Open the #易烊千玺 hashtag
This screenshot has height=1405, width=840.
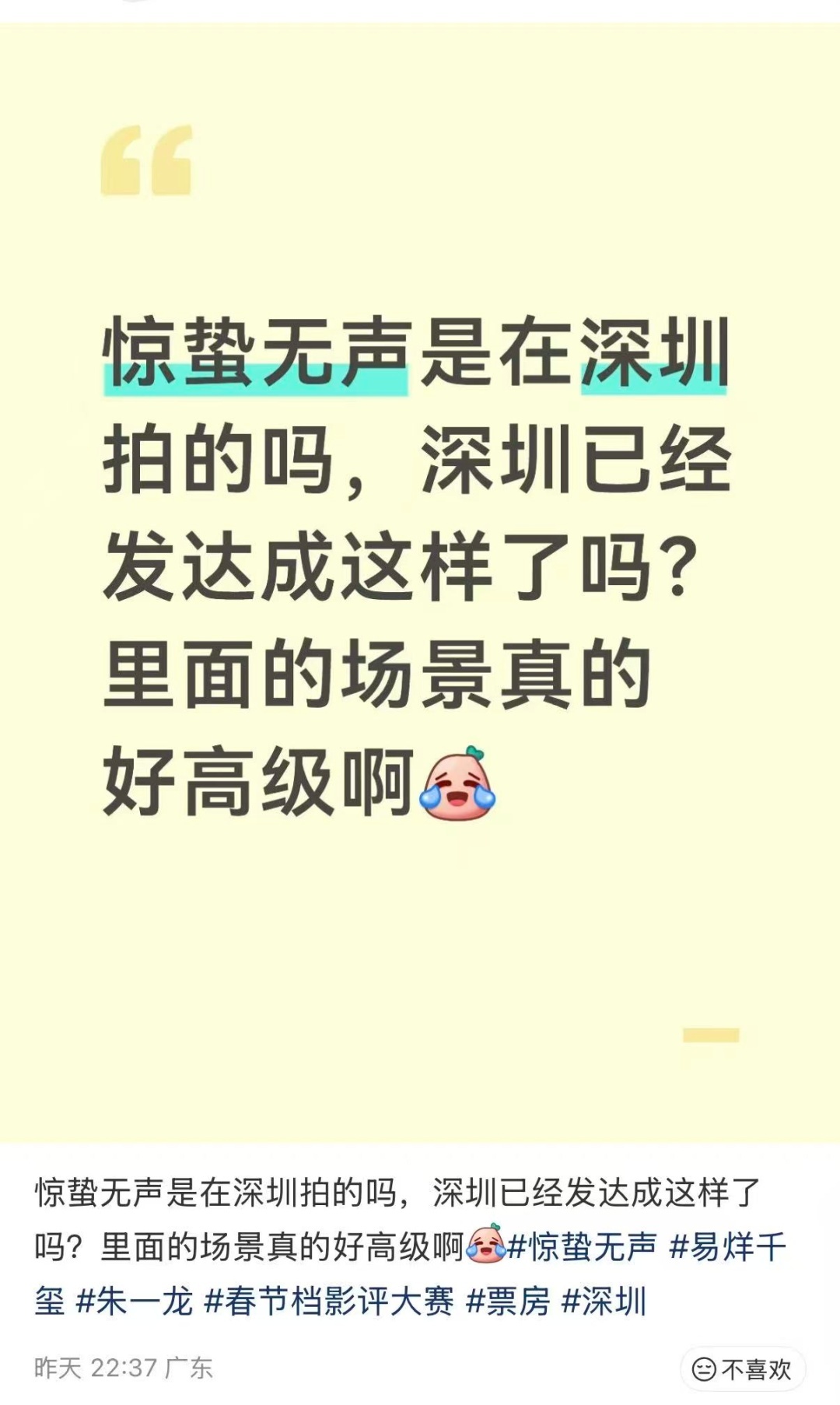pos(727,1247)
